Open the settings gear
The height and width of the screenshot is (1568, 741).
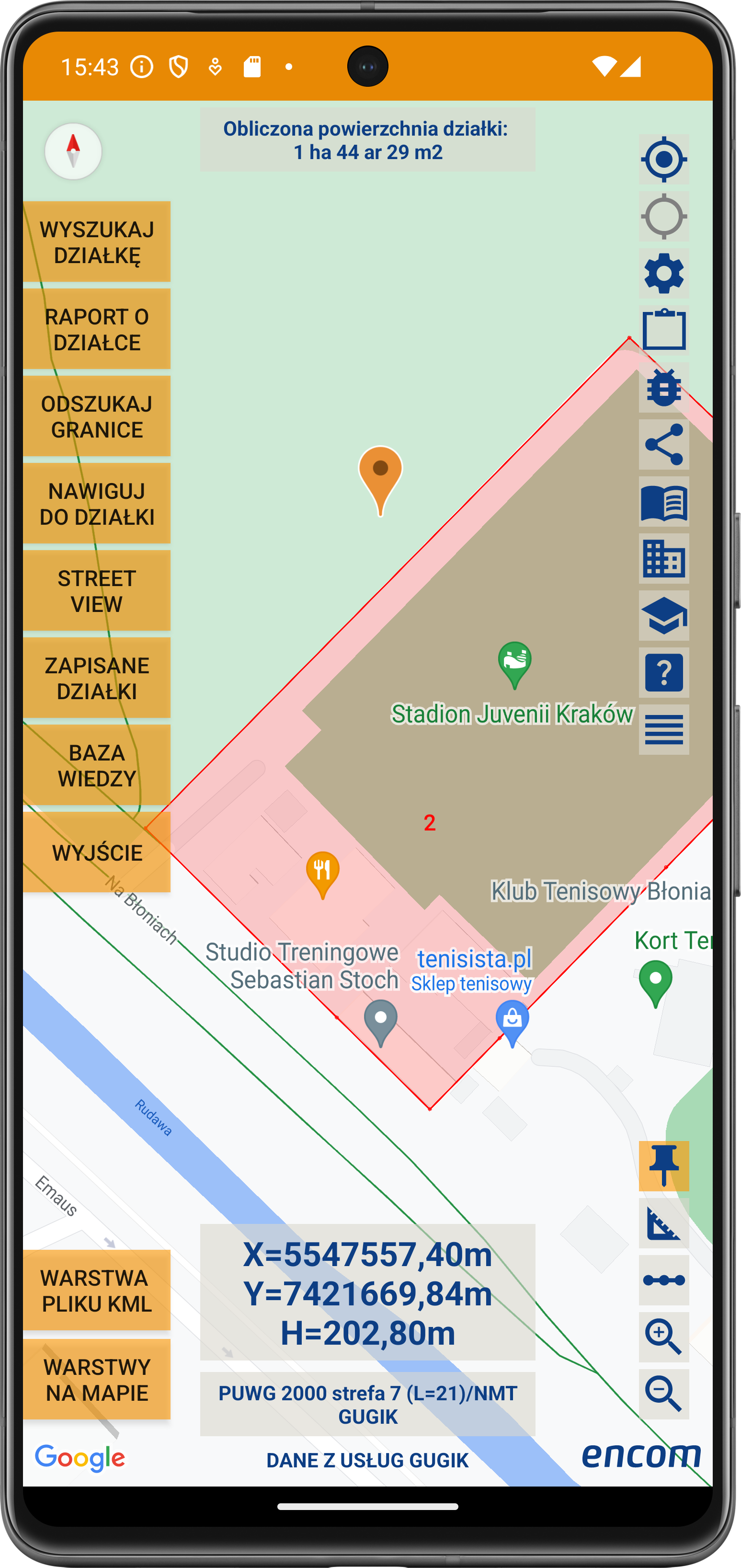(663, 273)
